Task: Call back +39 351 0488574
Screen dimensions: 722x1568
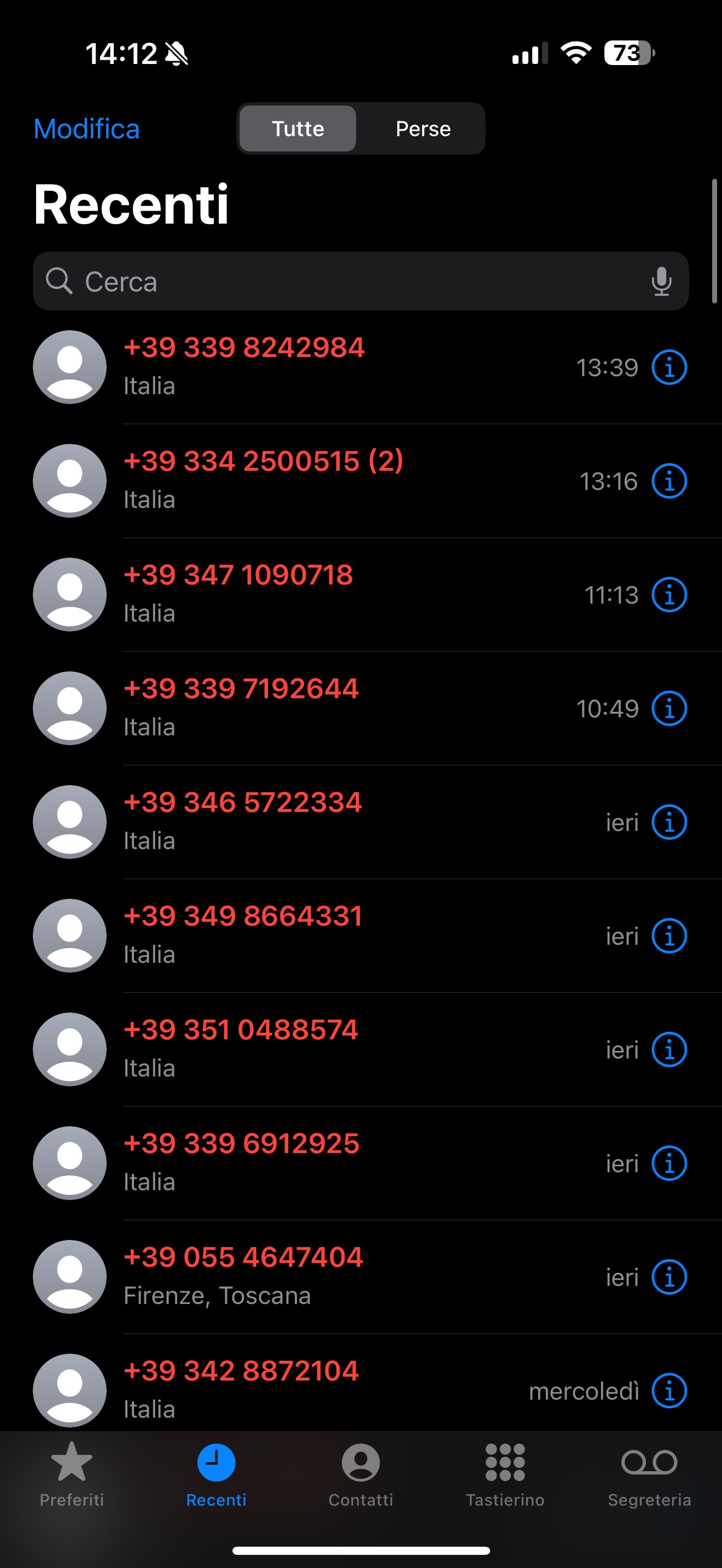Action: (x=241, y=1030)
